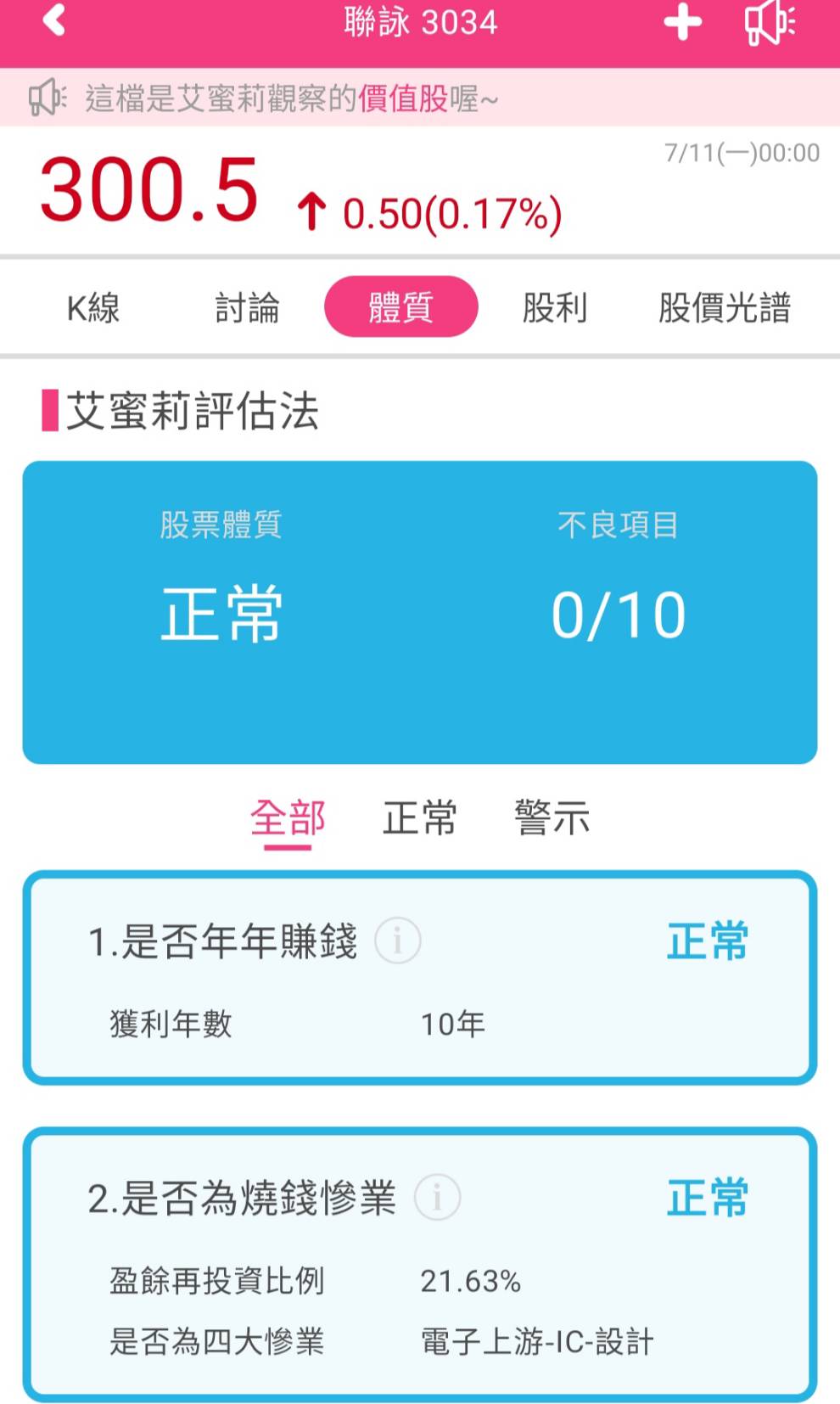Viewport: 840px width, 1404px height.
Task: Open the 股價光譜 tab
Action: 725,308
